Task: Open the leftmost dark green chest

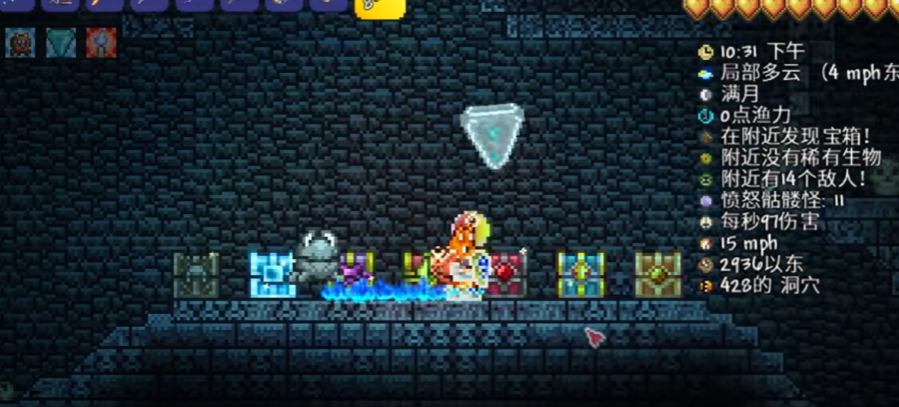Action: (196, 274)
